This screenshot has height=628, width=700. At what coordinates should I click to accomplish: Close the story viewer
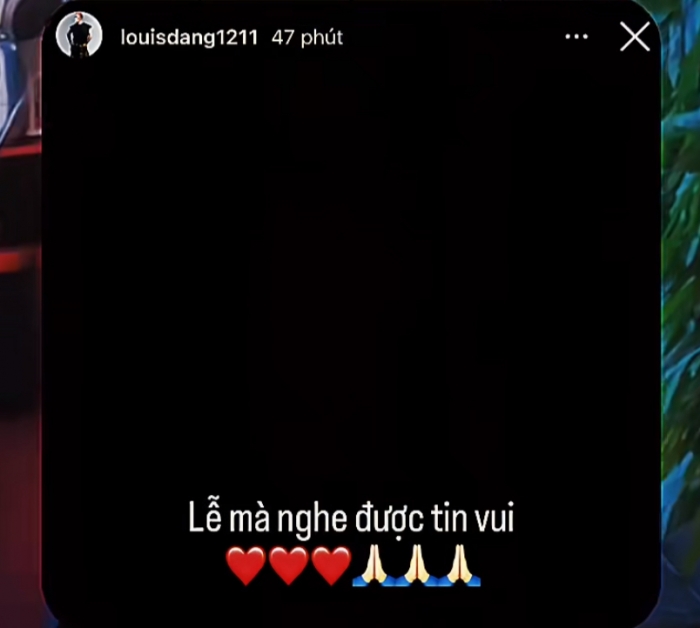[635, 37]
